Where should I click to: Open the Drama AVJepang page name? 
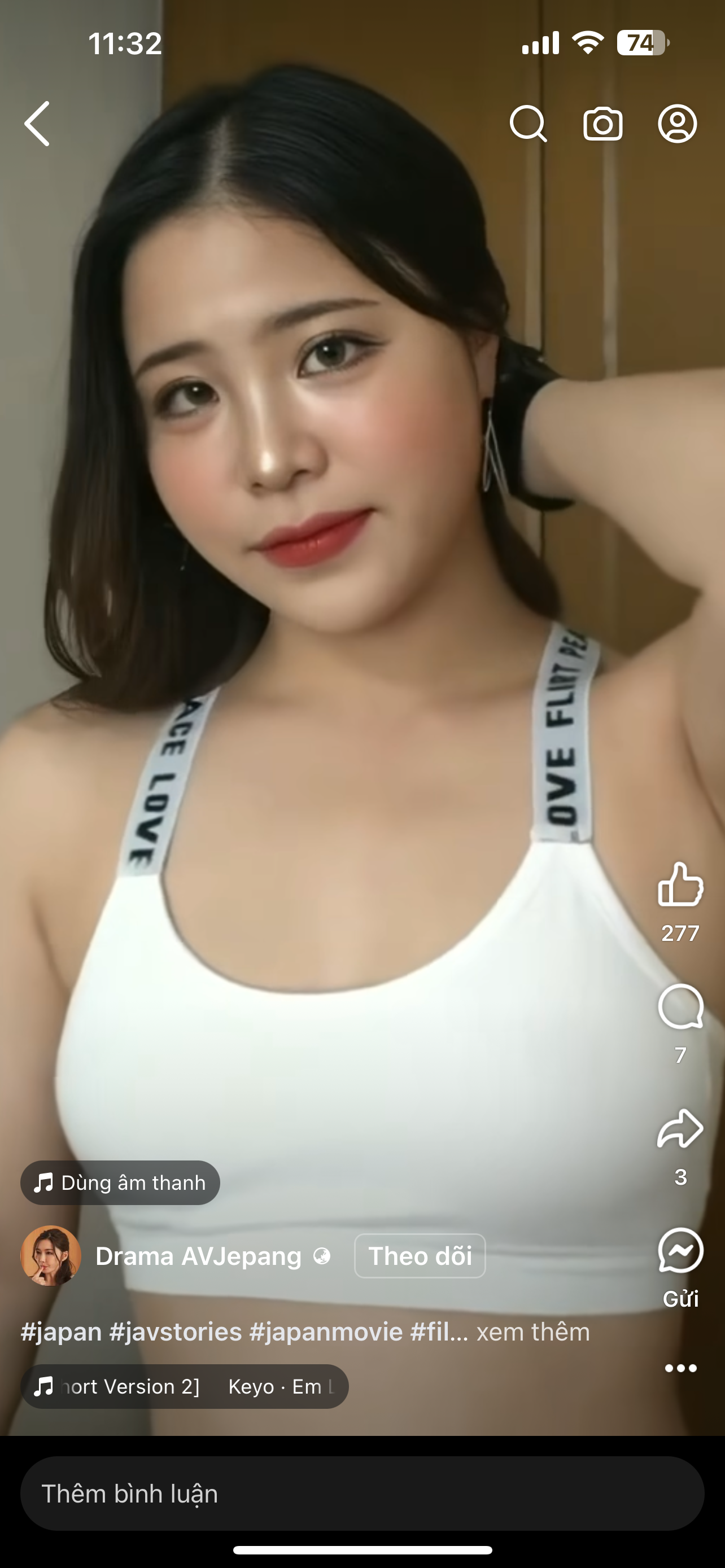pos(198,1256)
